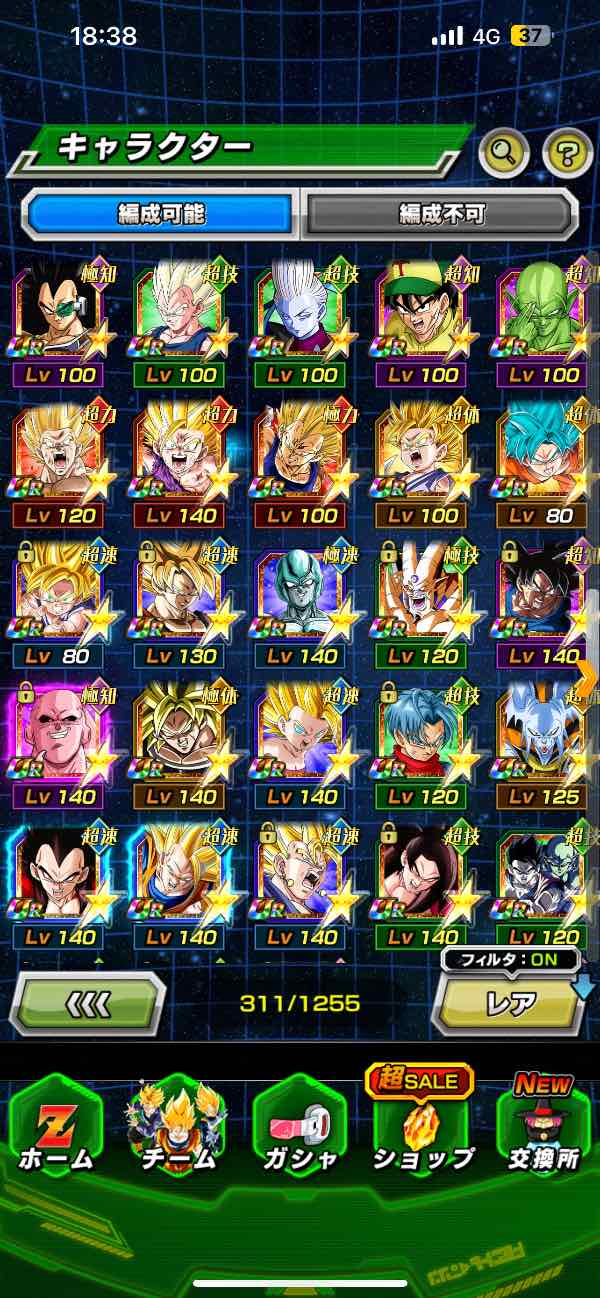Screen dimensions: 600x1298
Task: Open the チーム section
Action: (178, 1125)
